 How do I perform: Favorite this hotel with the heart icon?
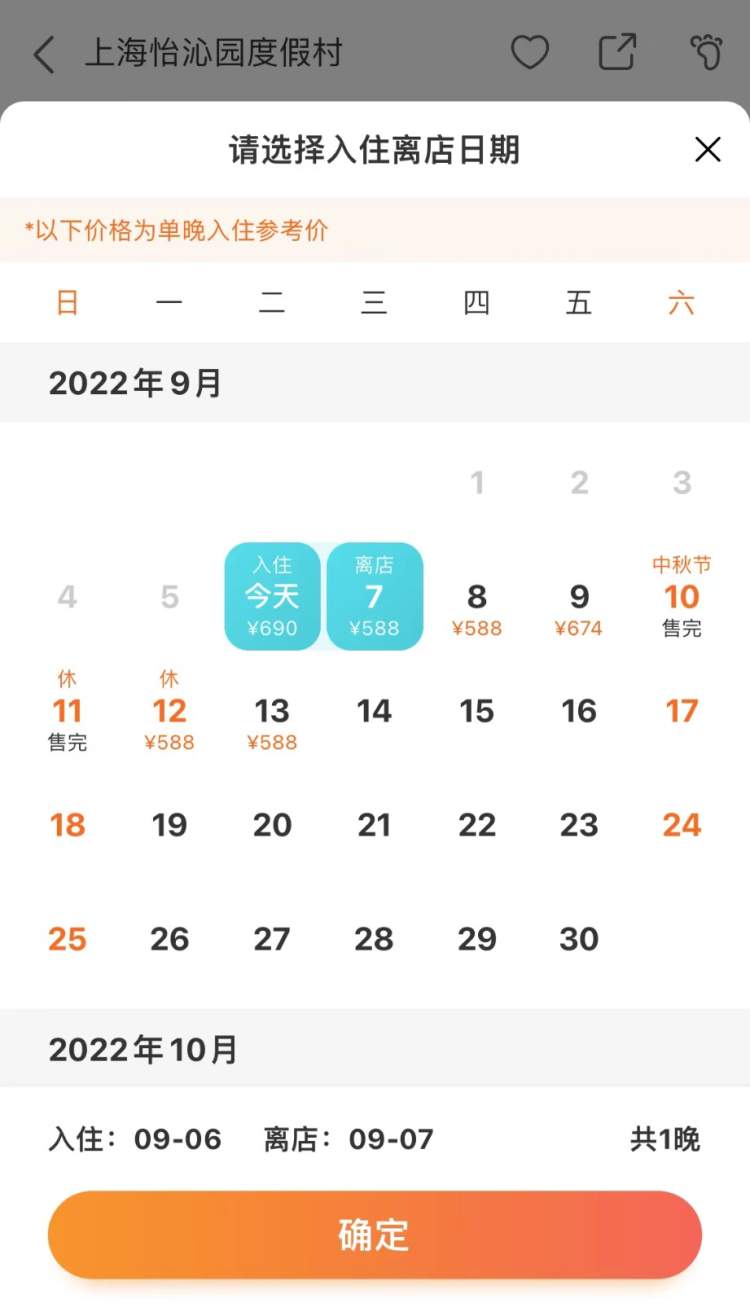coord(529,53)
